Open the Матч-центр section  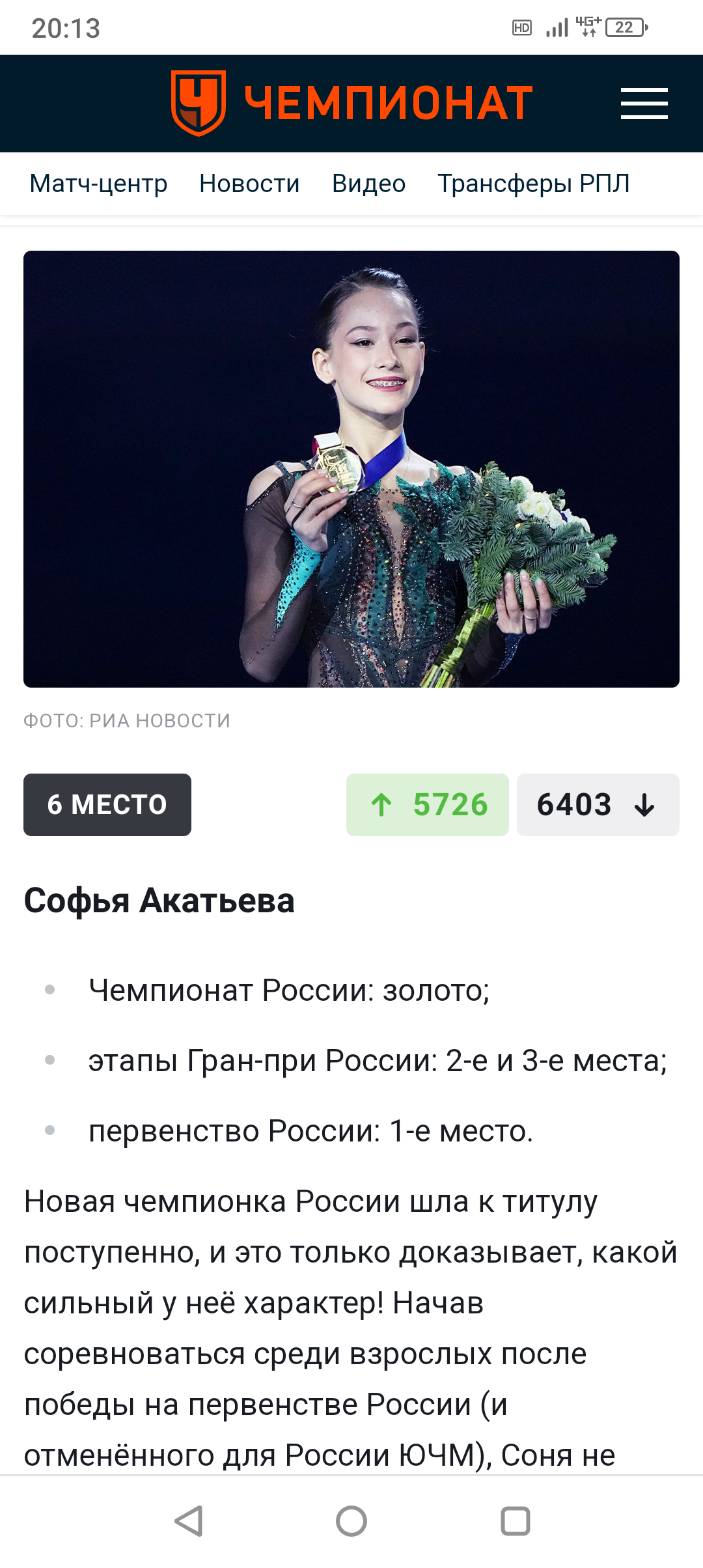point(98,184)
